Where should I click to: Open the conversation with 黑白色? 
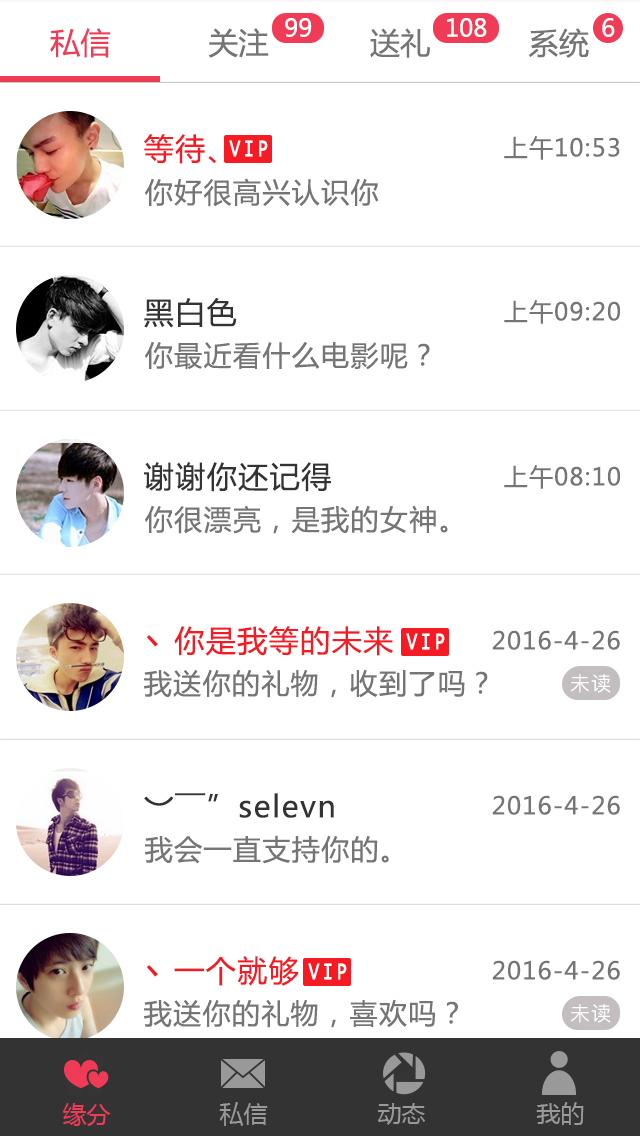coord(320,329)
